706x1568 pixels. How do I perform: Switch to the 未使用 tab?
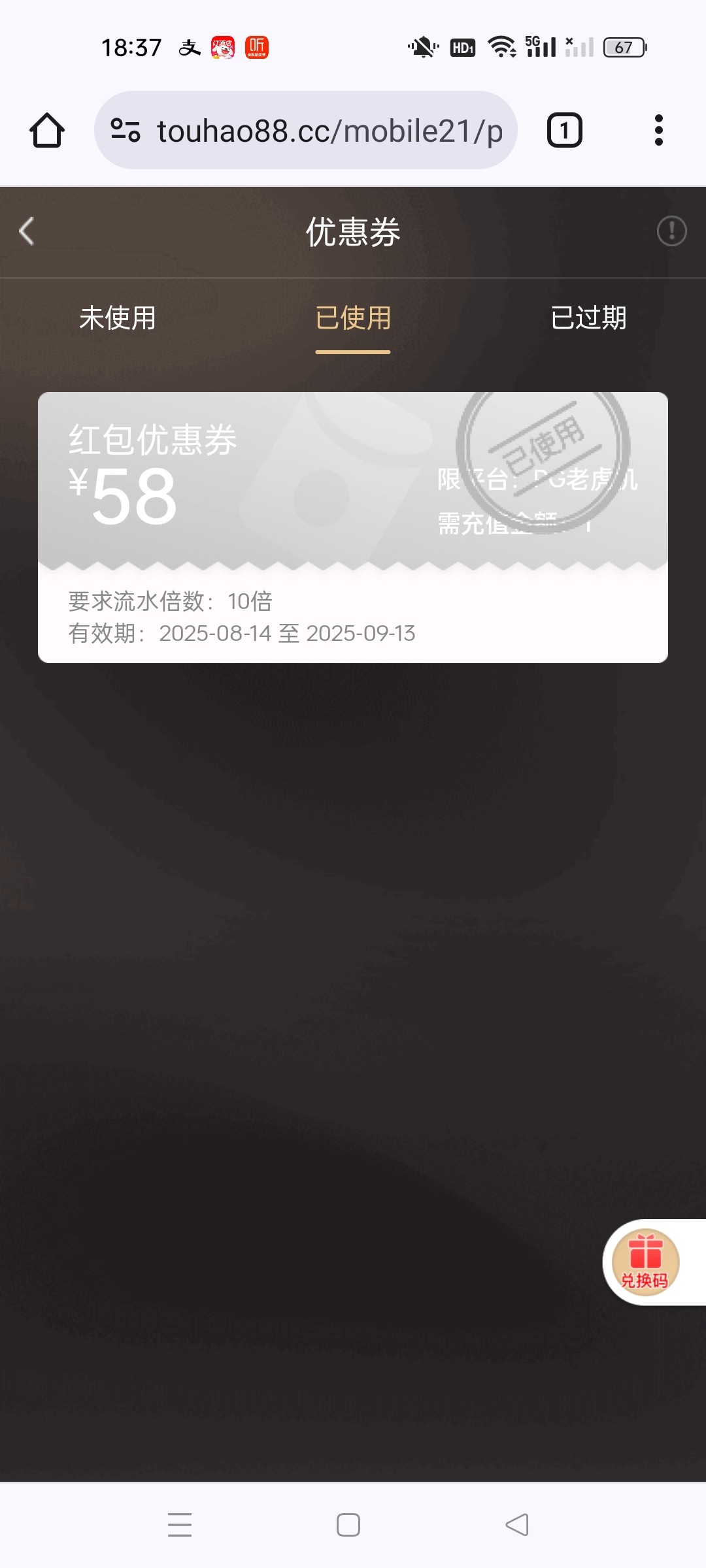point(118,318)
